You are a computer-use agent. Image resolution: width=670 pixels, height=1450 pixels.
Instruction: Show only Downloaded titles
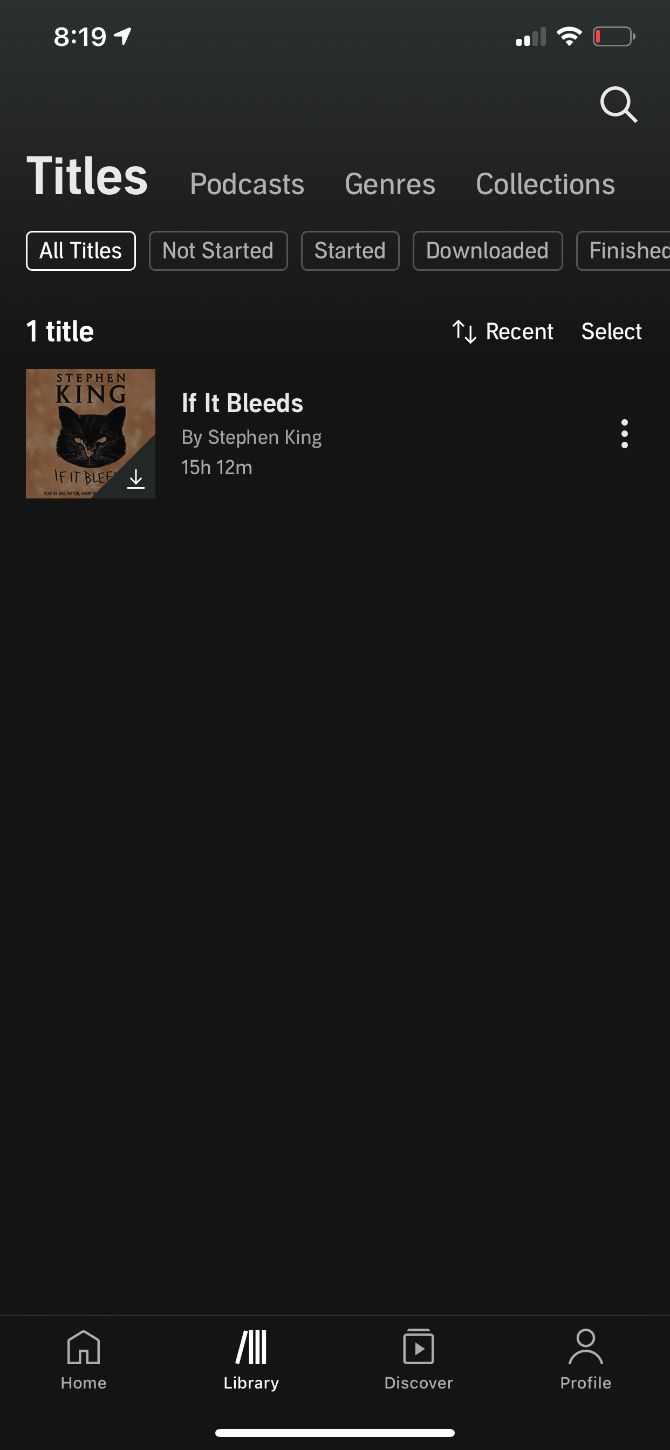pos(487,251)
